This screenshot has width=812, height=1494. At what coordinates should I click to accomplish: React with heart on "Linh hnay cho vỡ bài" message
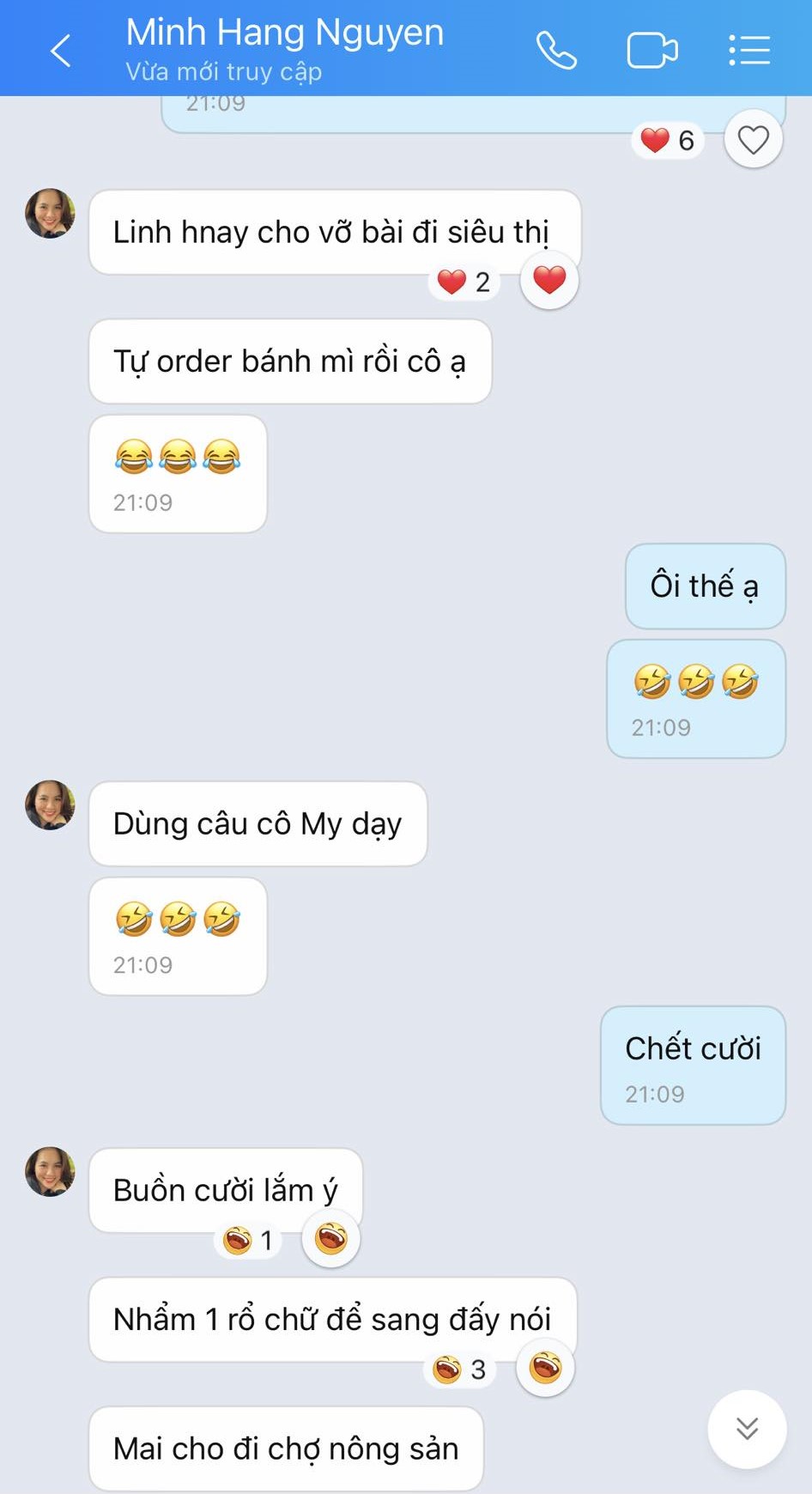(x=549, y=280)
